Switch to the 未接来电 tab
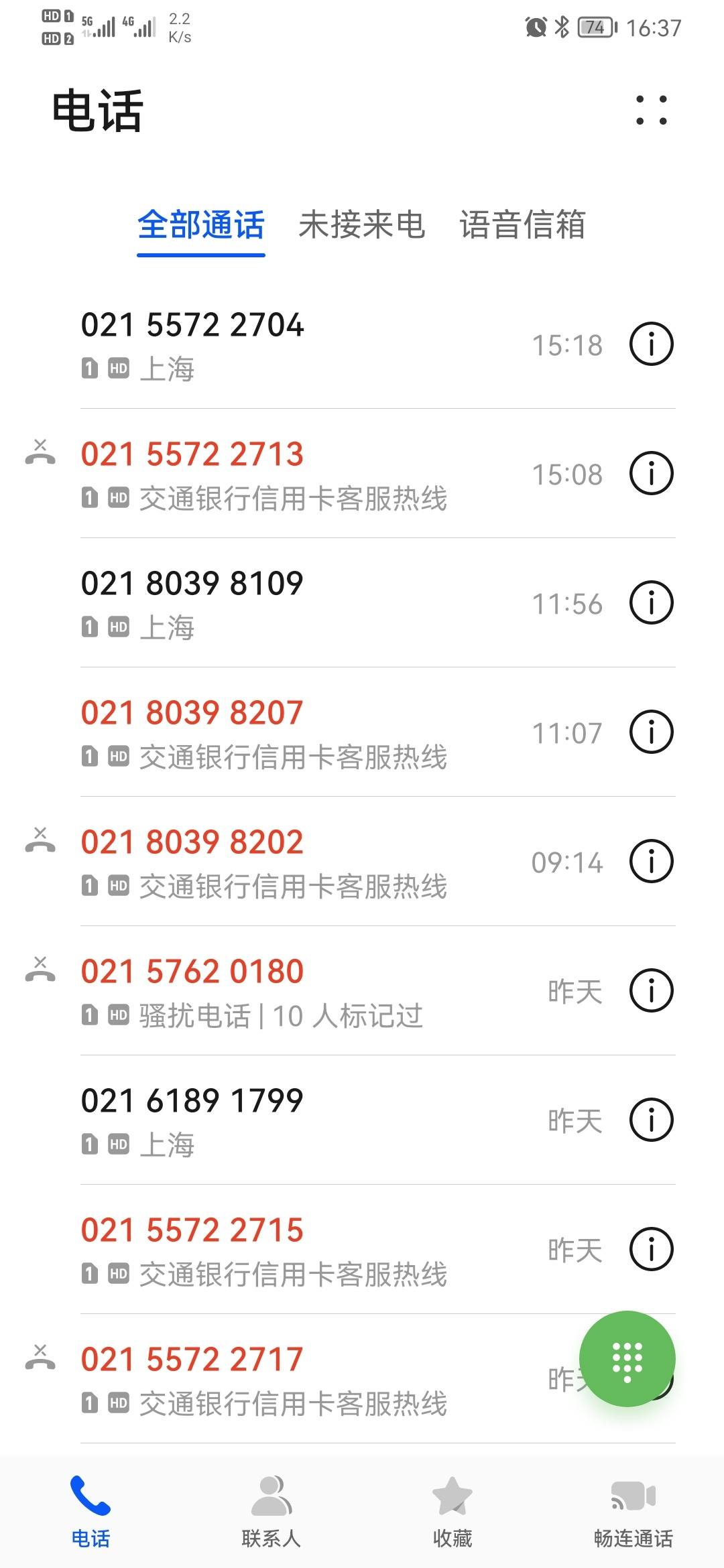The height and width of the screenshot is (1568, 724). click(362, 224)
